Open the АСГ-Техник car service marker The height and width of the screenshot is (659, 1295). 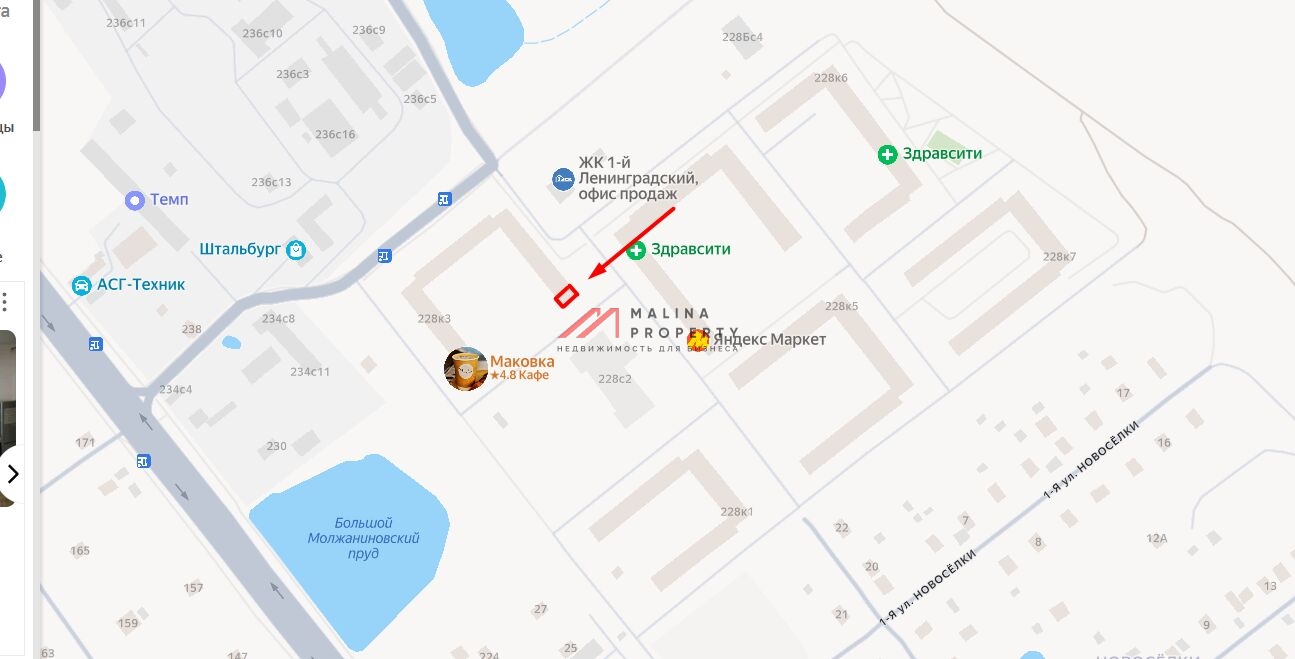[81, 285]
